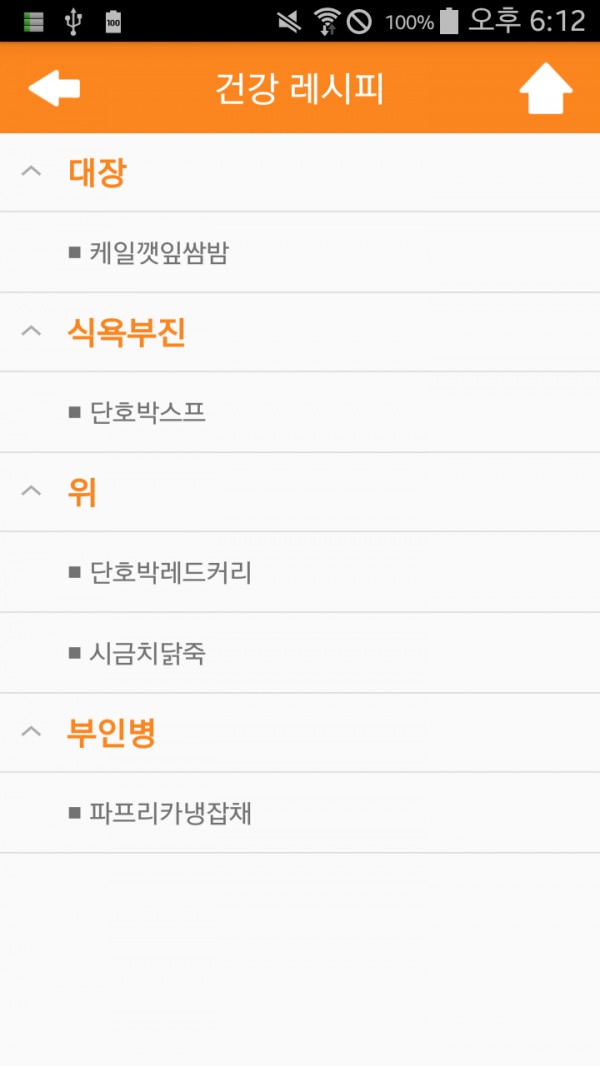The image size is (600, 1066).
Task: Open the 단호박레드커리 recipe
Action: point(300,572)
